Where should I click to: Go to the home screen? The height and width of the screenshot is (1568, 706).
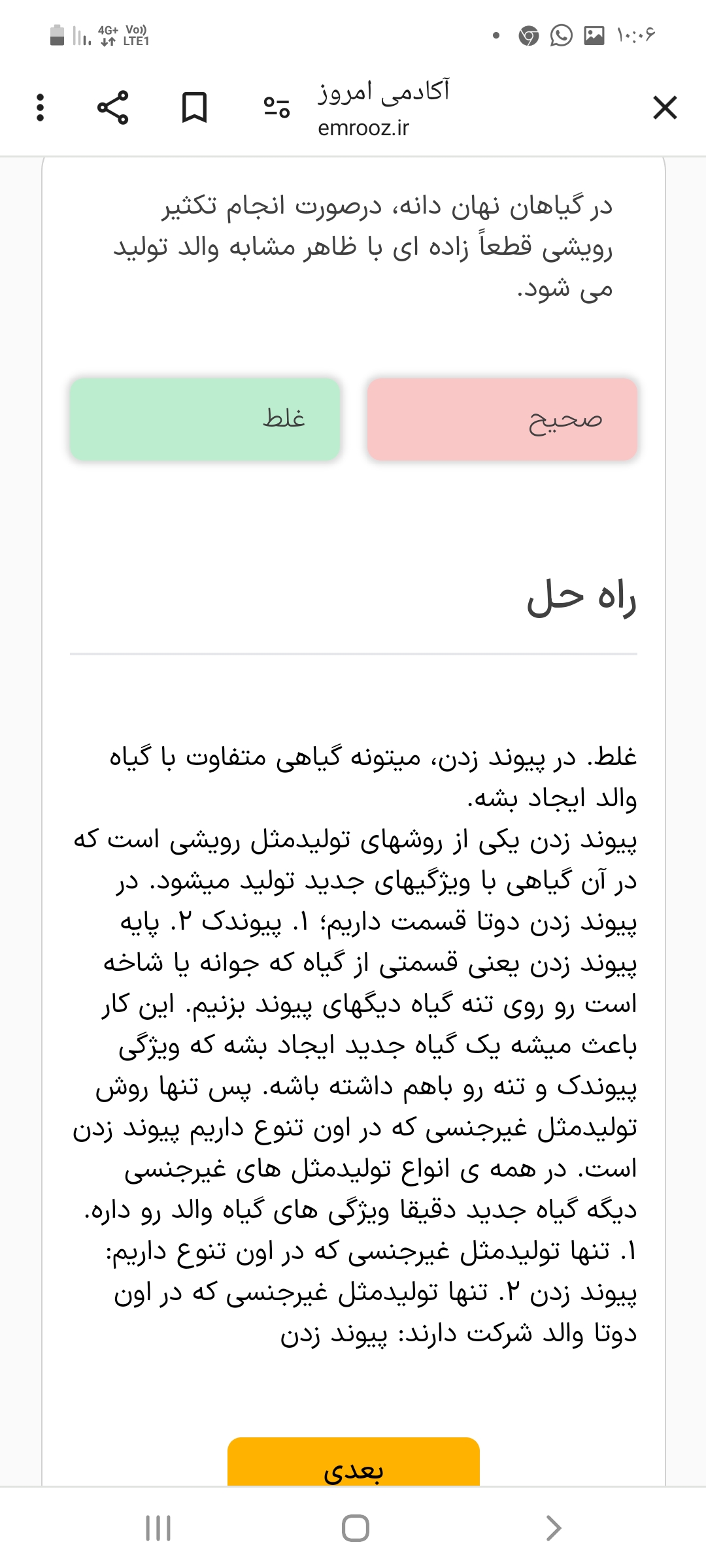[355, 1528]
